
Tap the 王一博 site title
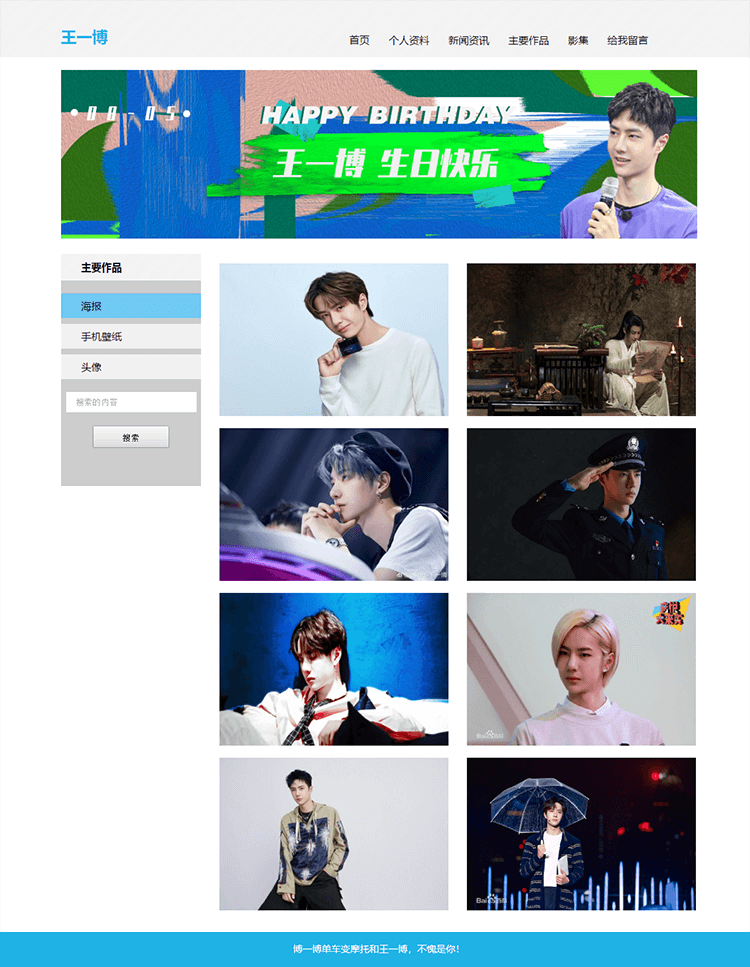coord(84,38)
